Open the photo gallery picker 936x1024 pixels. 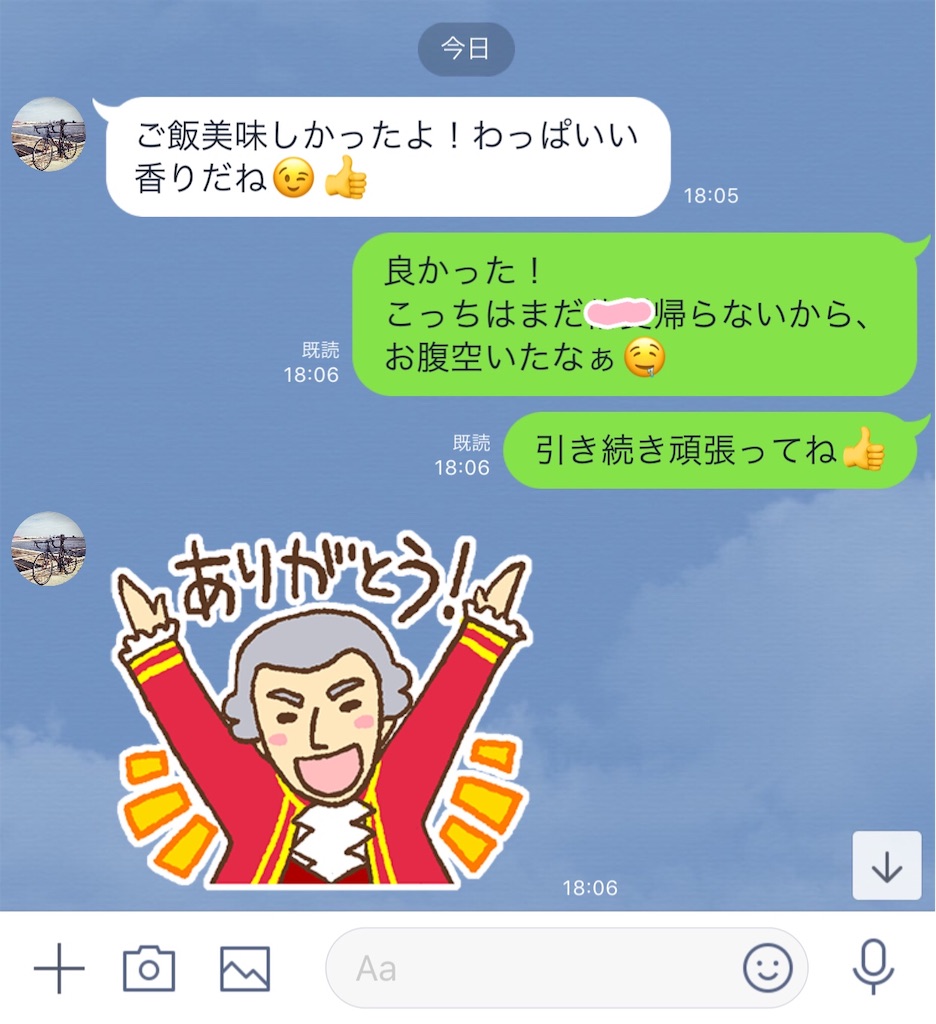pos(245,968)
